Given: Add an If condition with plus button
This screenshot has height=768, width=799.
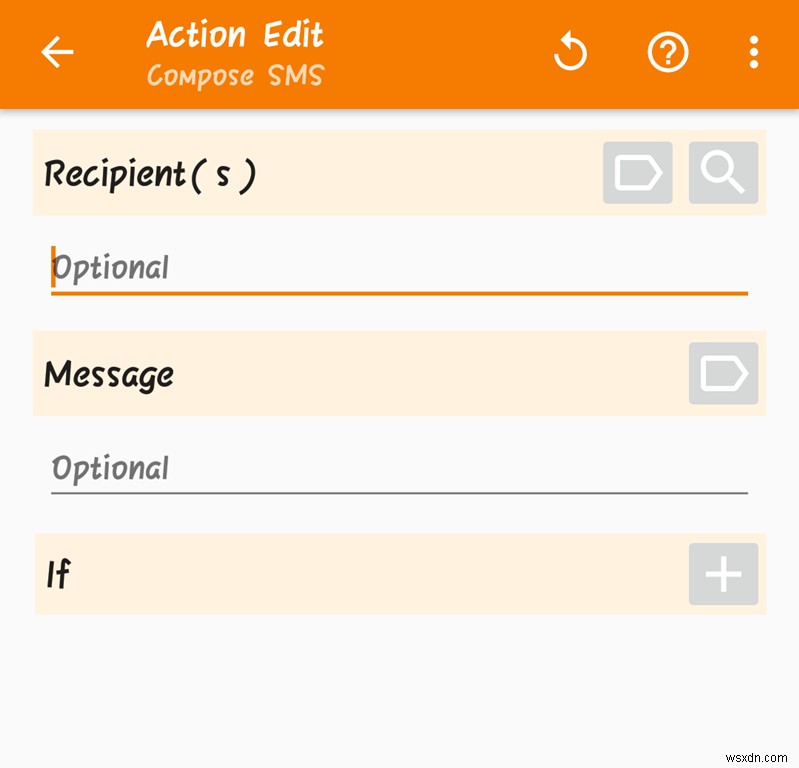Looking at the screenshot, I should click(x=723, y=574).
